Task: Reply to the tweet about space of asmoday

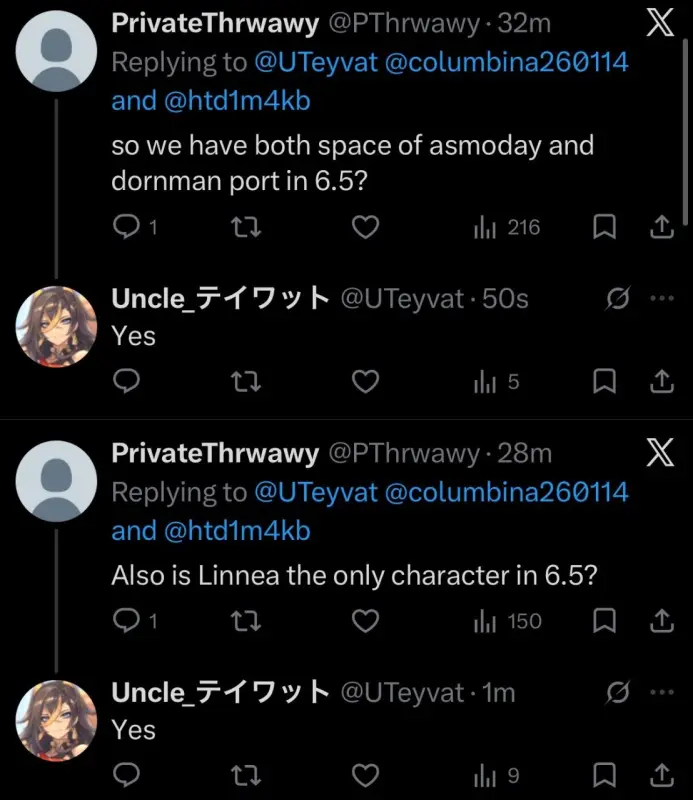Action: coord(127,228)
